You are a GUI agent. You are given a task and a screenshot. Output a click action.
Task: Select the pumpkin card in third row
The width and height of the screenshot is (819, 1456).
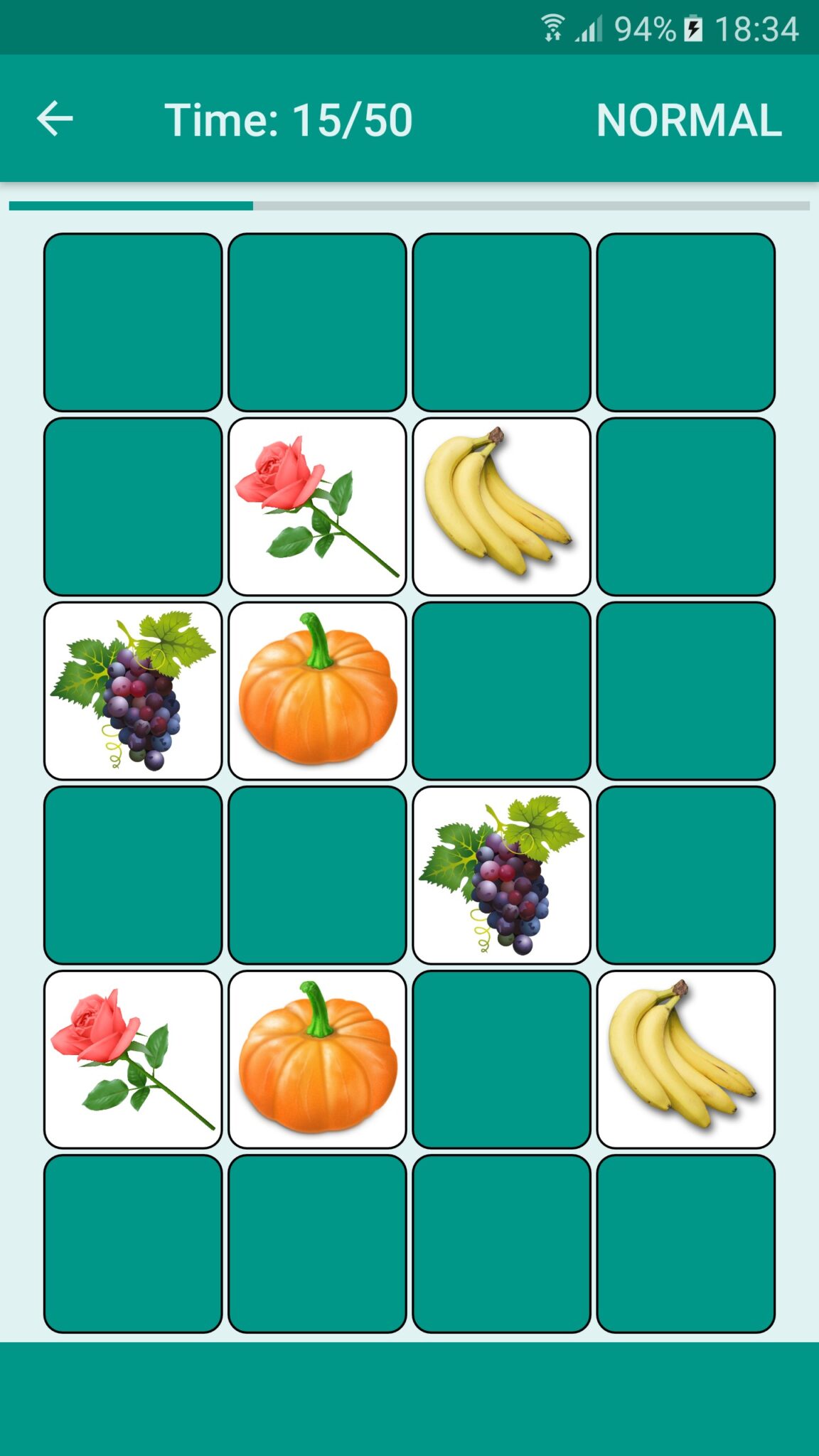point(317,691)
